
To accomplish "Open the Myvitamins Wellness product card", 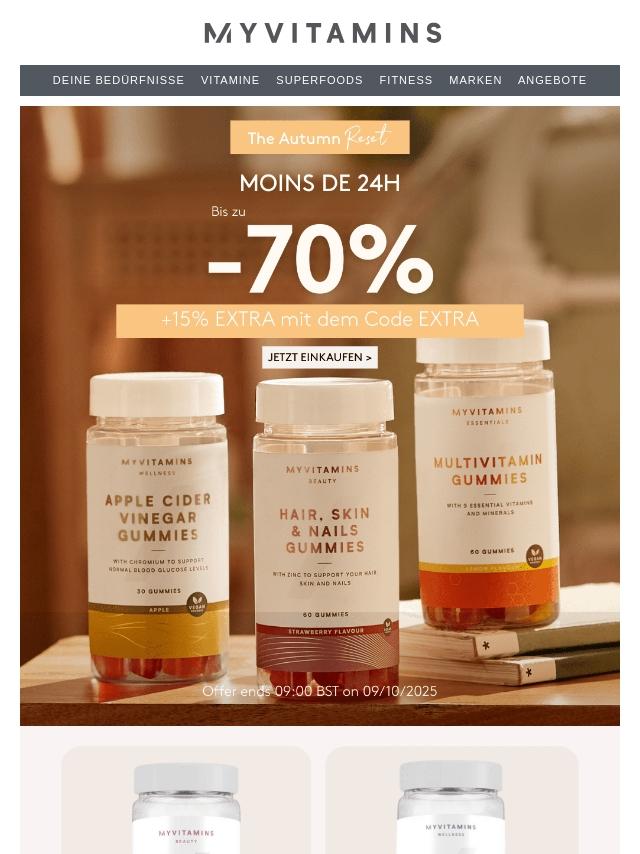I will click(451, 801).
